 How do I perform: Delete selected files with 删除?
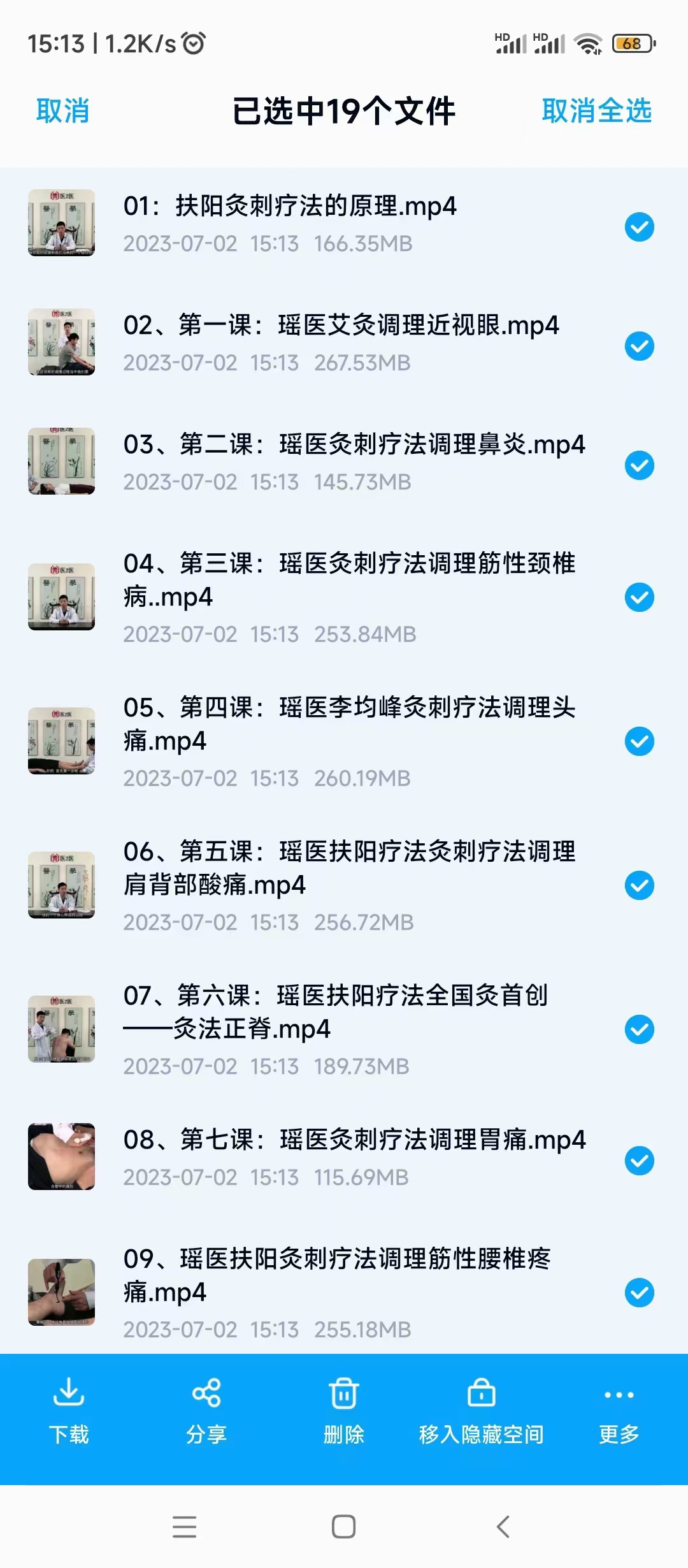pyautogui.click(x=344, y=1410)
